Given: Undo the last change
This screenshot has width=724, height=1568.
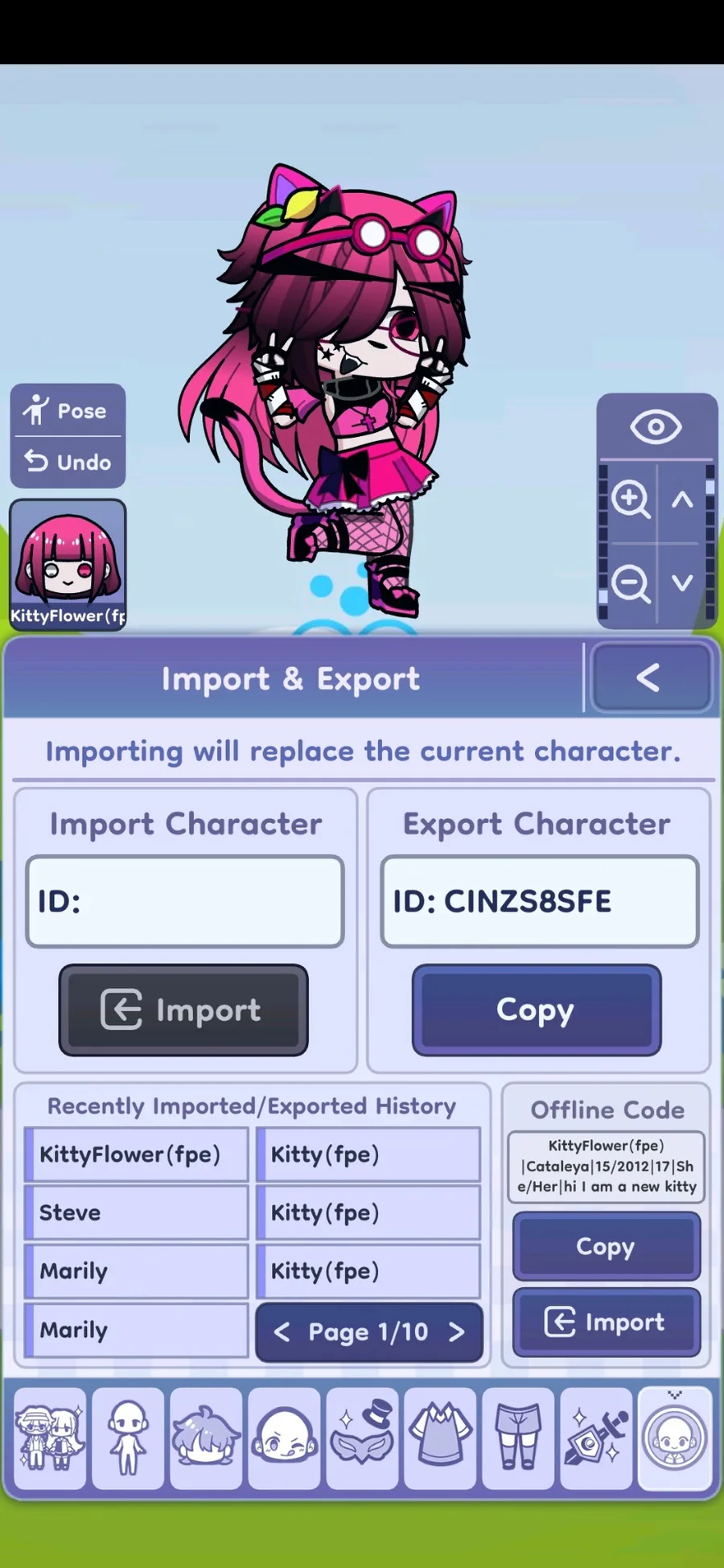Looking at the screenshot, I should click(68, 463).
